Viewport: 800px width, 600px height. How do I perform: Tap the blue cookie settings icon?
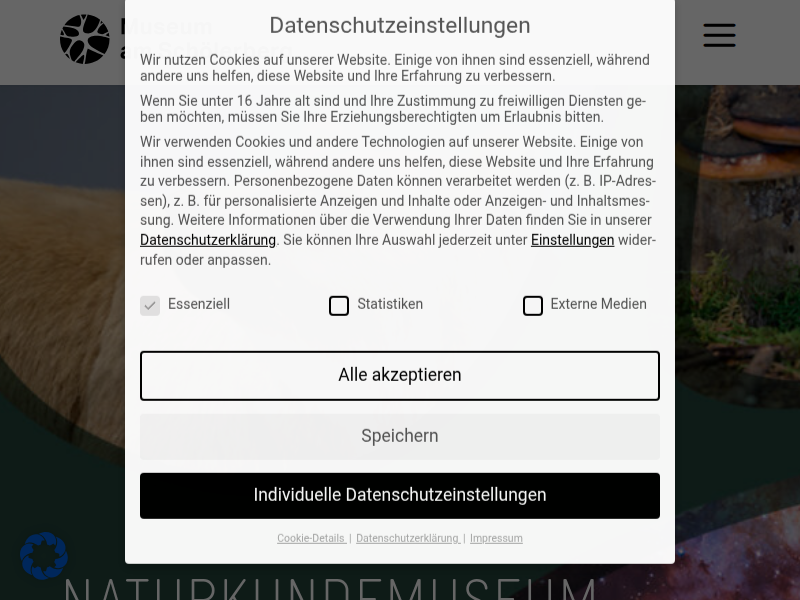(x=44, y=555)
